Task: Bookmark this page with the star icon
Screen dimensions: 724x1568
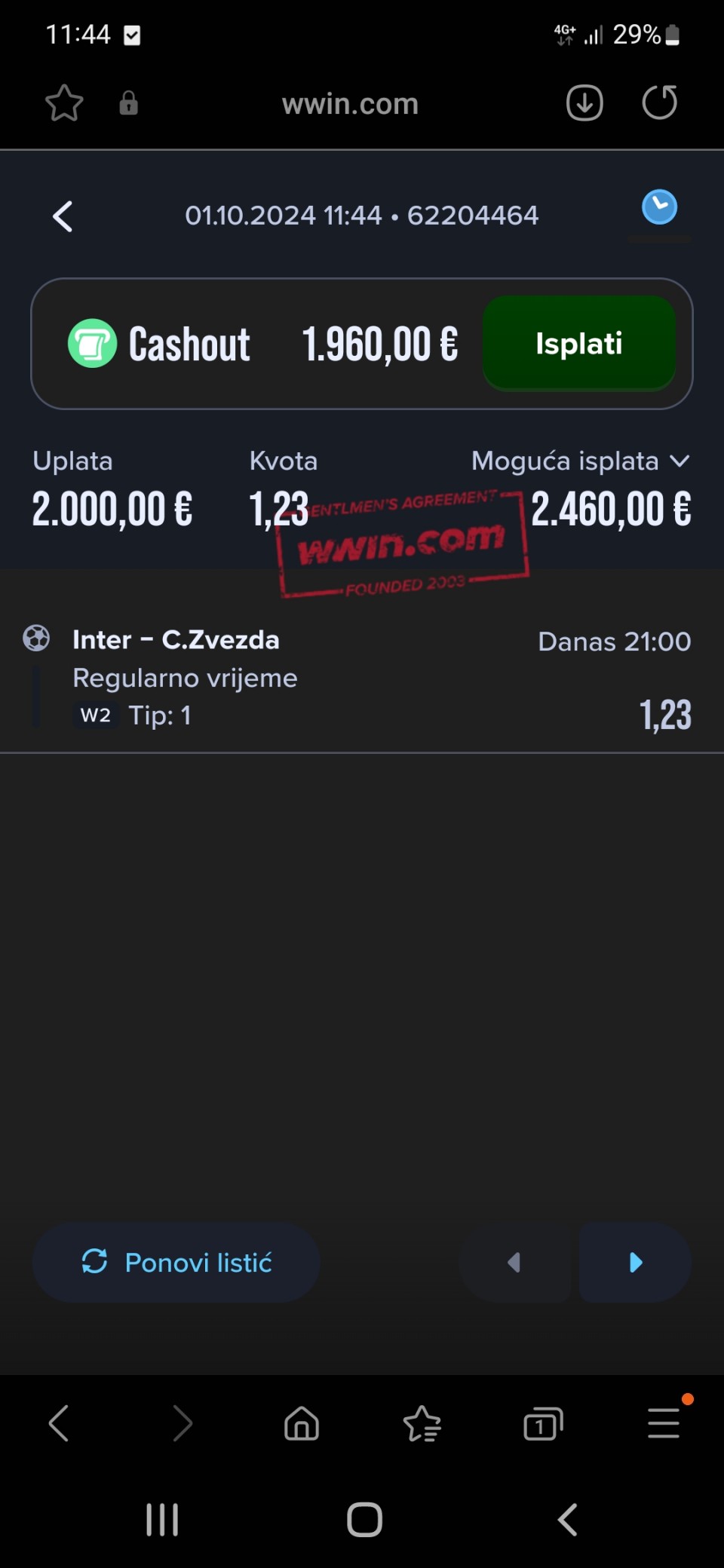Action: click(x=64, y=103)
